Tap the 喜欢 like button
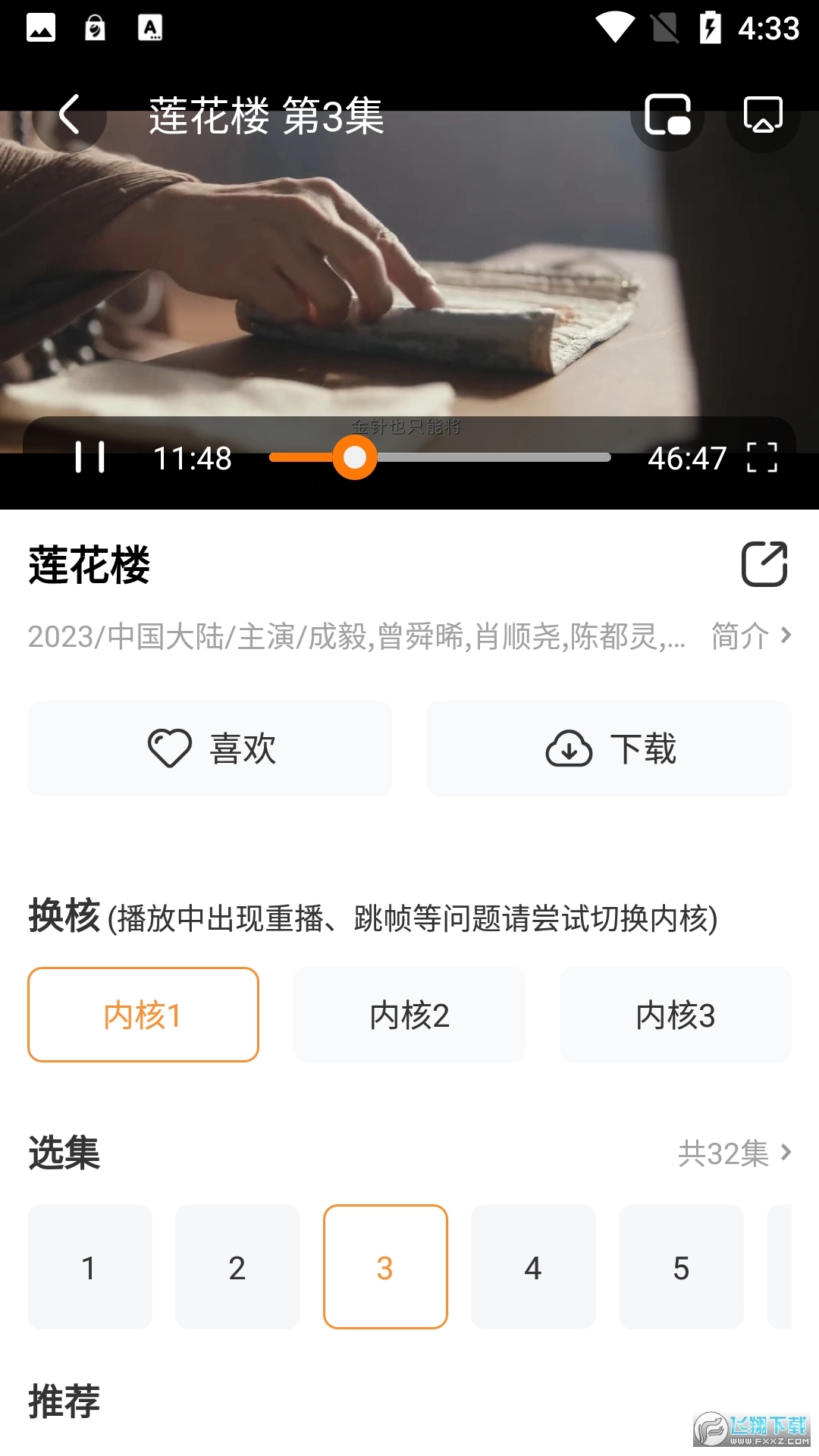The height and width of the screenshot is (1456, 819). (x=209, y=748)
